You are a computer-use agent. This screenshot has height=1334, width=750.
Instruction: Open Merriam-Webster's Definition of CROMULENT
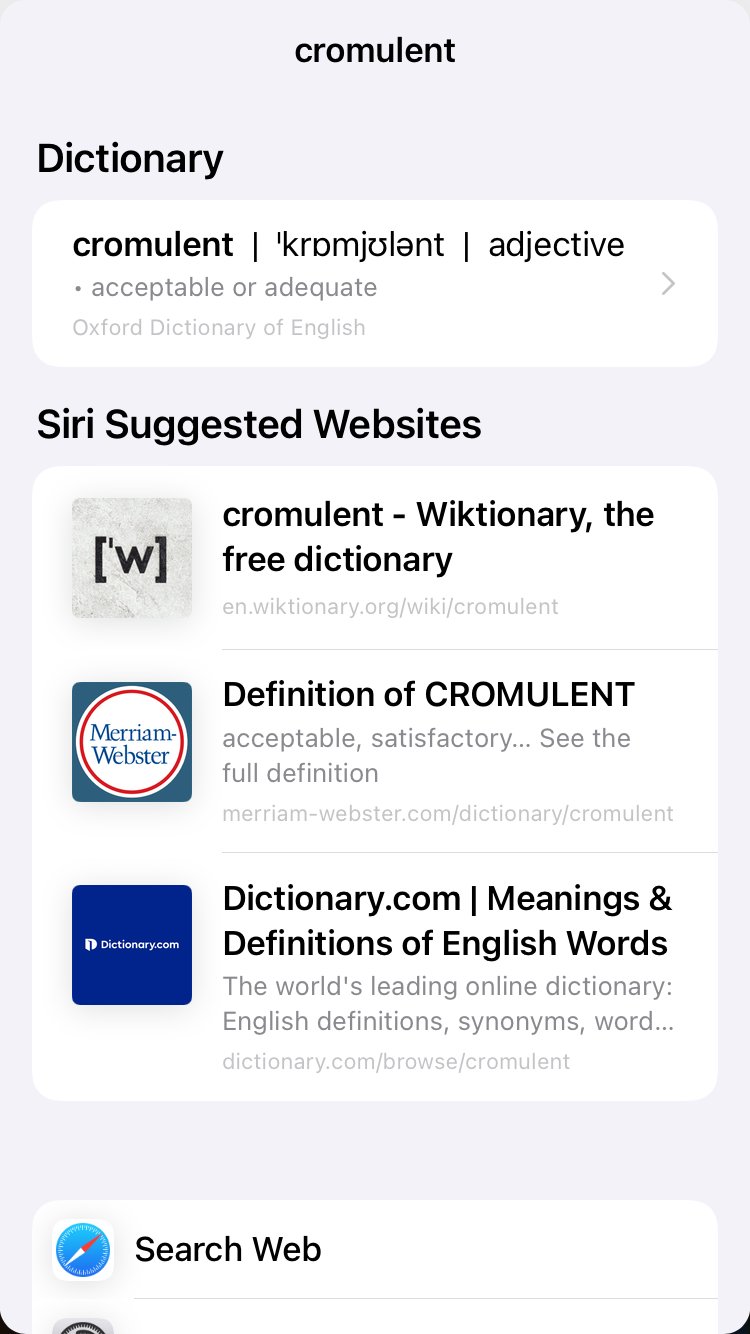375,751
